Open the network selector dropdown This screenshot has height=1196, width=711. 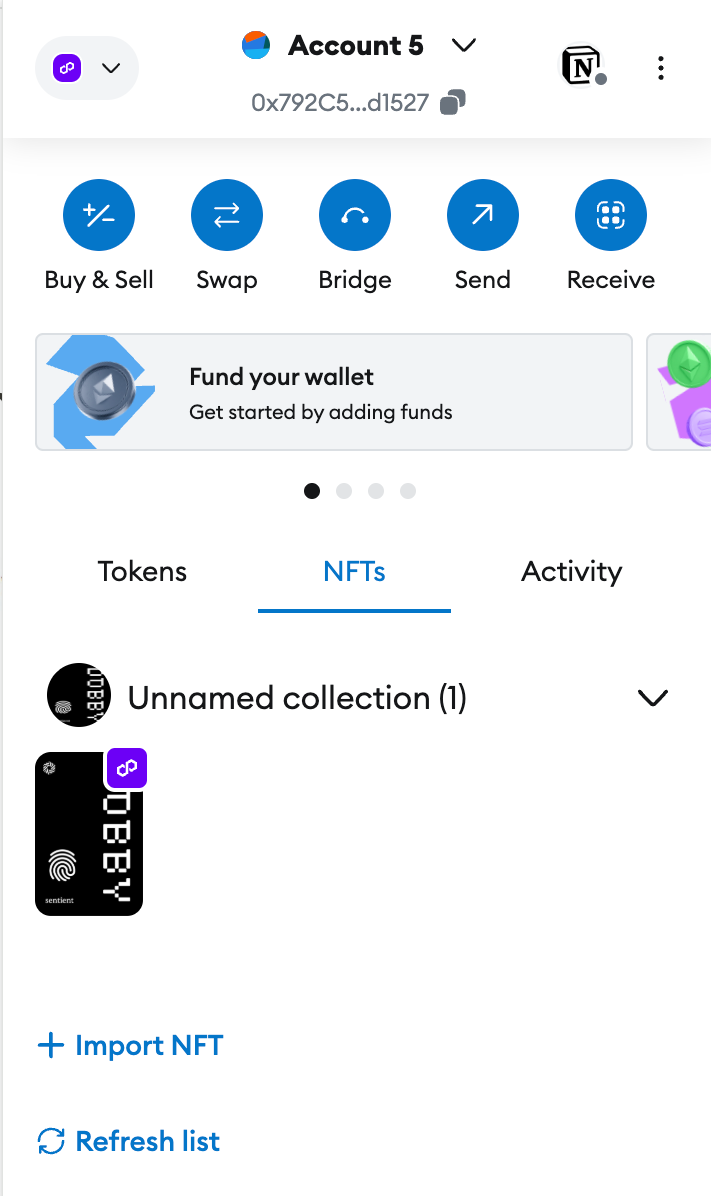pyautogui.click(x=86, y=68)
